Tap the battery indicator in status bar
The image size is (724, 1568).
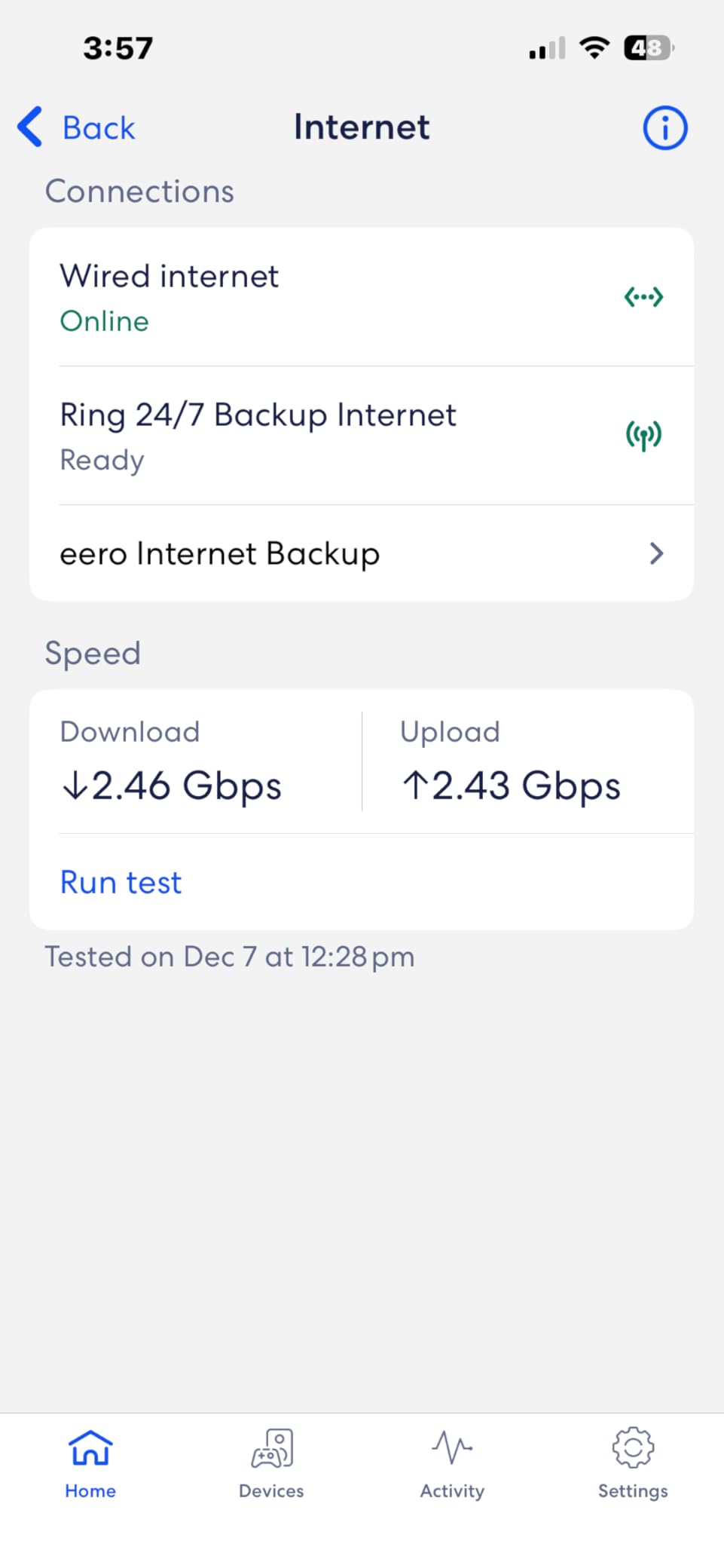point(646,47)
